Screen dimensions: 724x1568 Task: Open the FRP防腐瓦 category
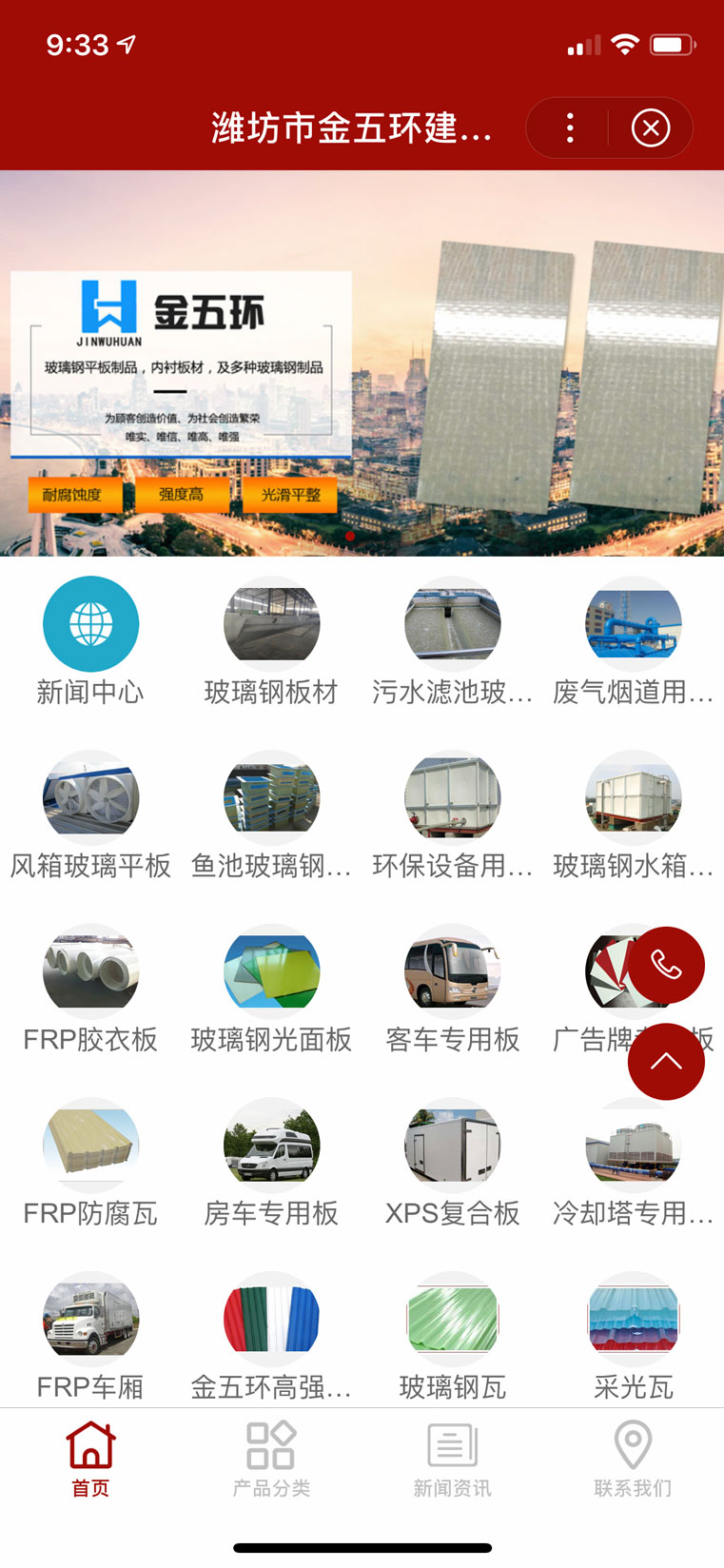point(90,1163)
